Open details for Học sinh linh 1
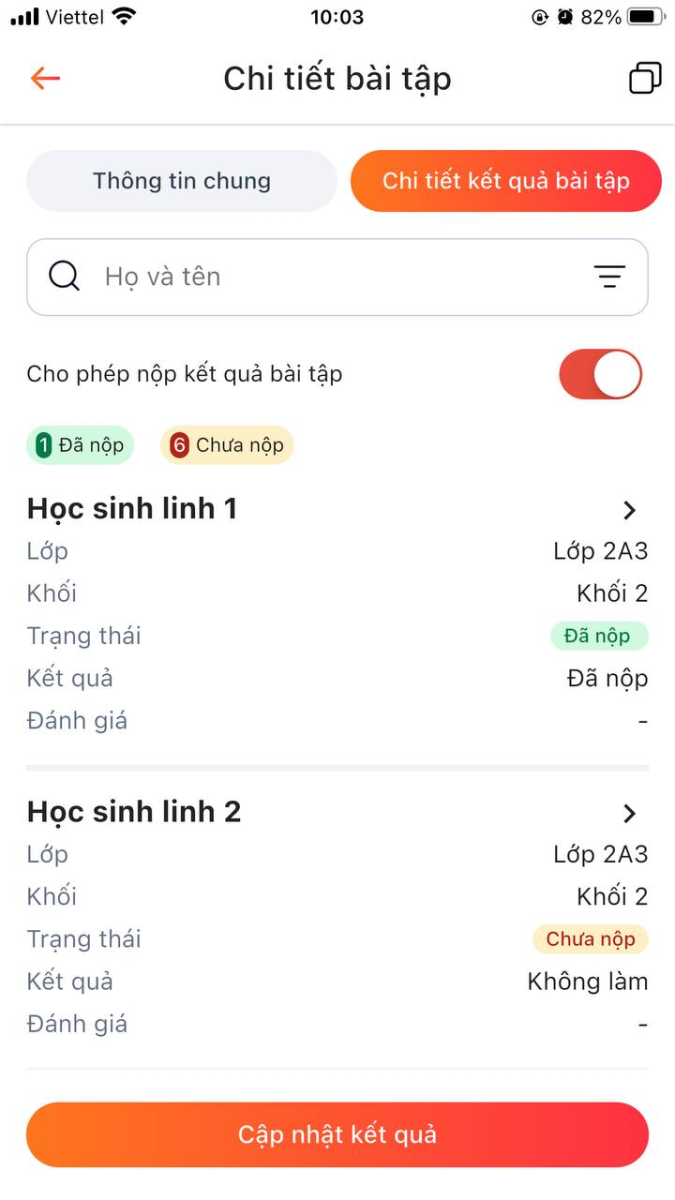The width and height of the screenshot is (675, 1200). [629, 510]
